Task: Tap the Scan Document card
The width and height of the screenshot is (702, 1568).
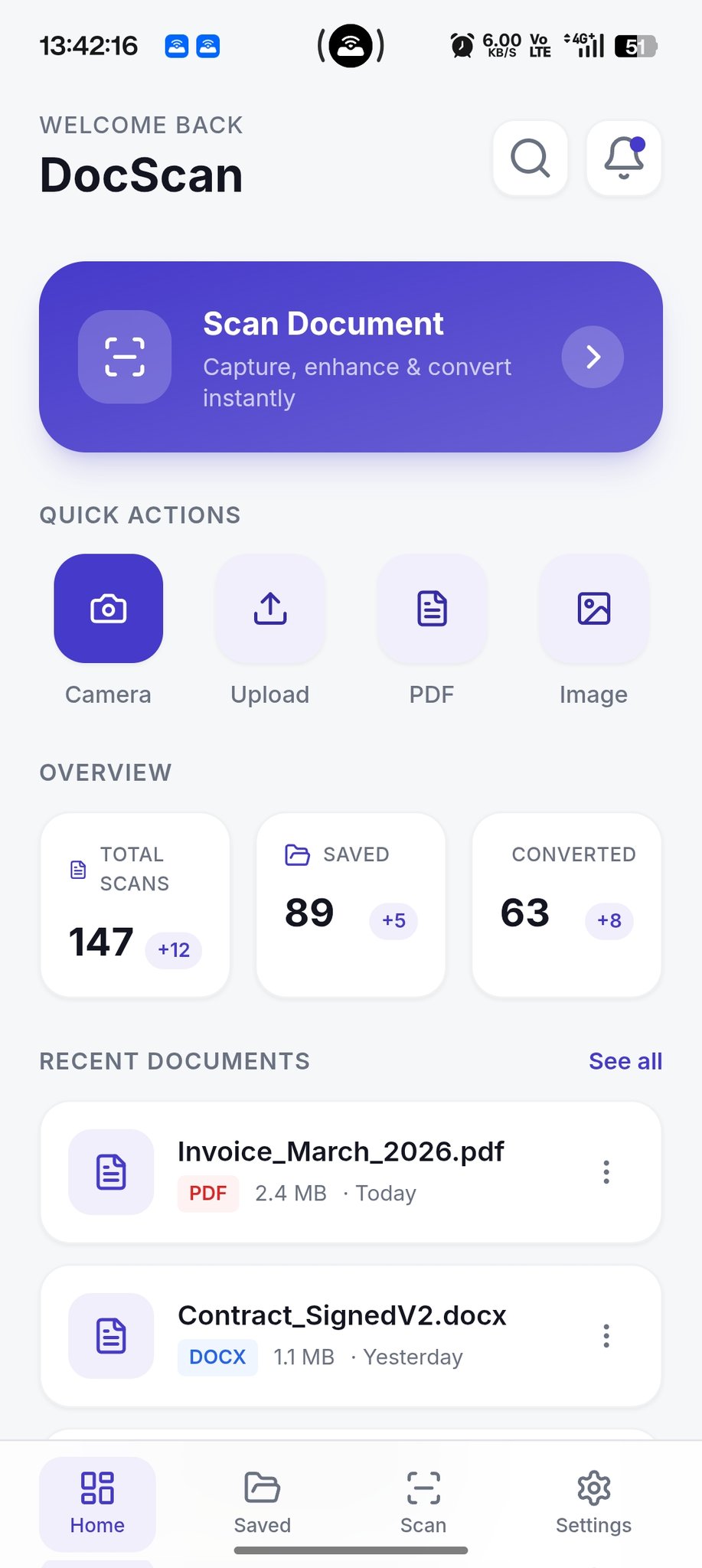Action: pyautogui.click(x=351, y=357)
